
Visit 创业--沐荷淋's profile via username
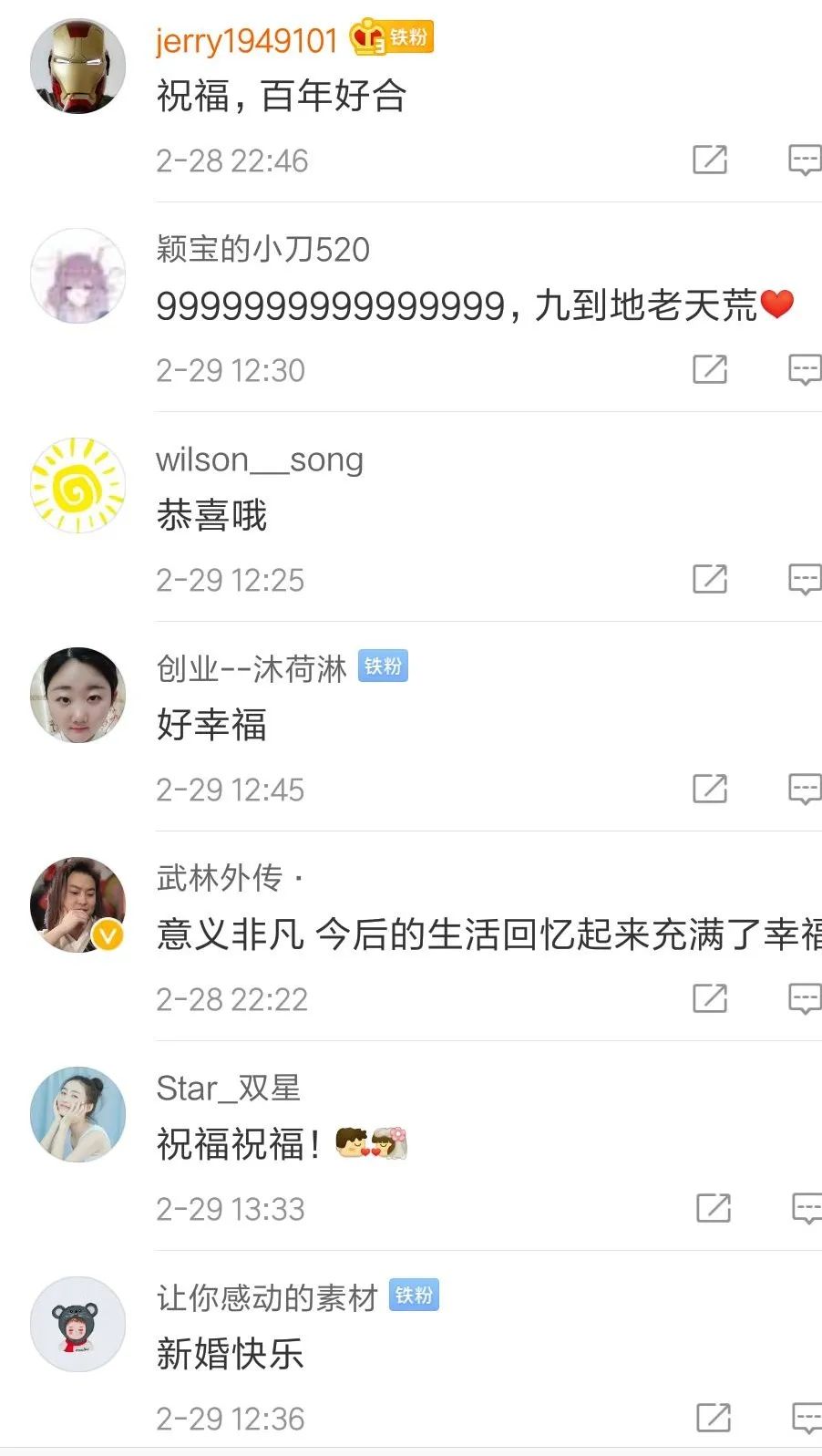(x=252, y=668)
